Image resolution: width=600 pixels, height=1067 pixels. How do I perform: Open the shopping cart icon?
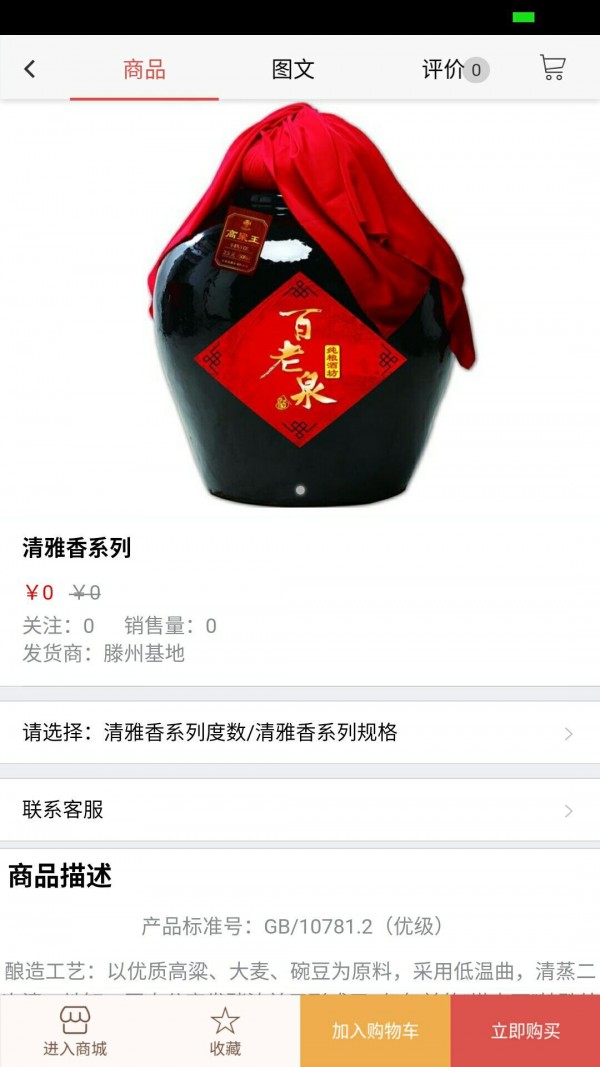pos(552,68)
